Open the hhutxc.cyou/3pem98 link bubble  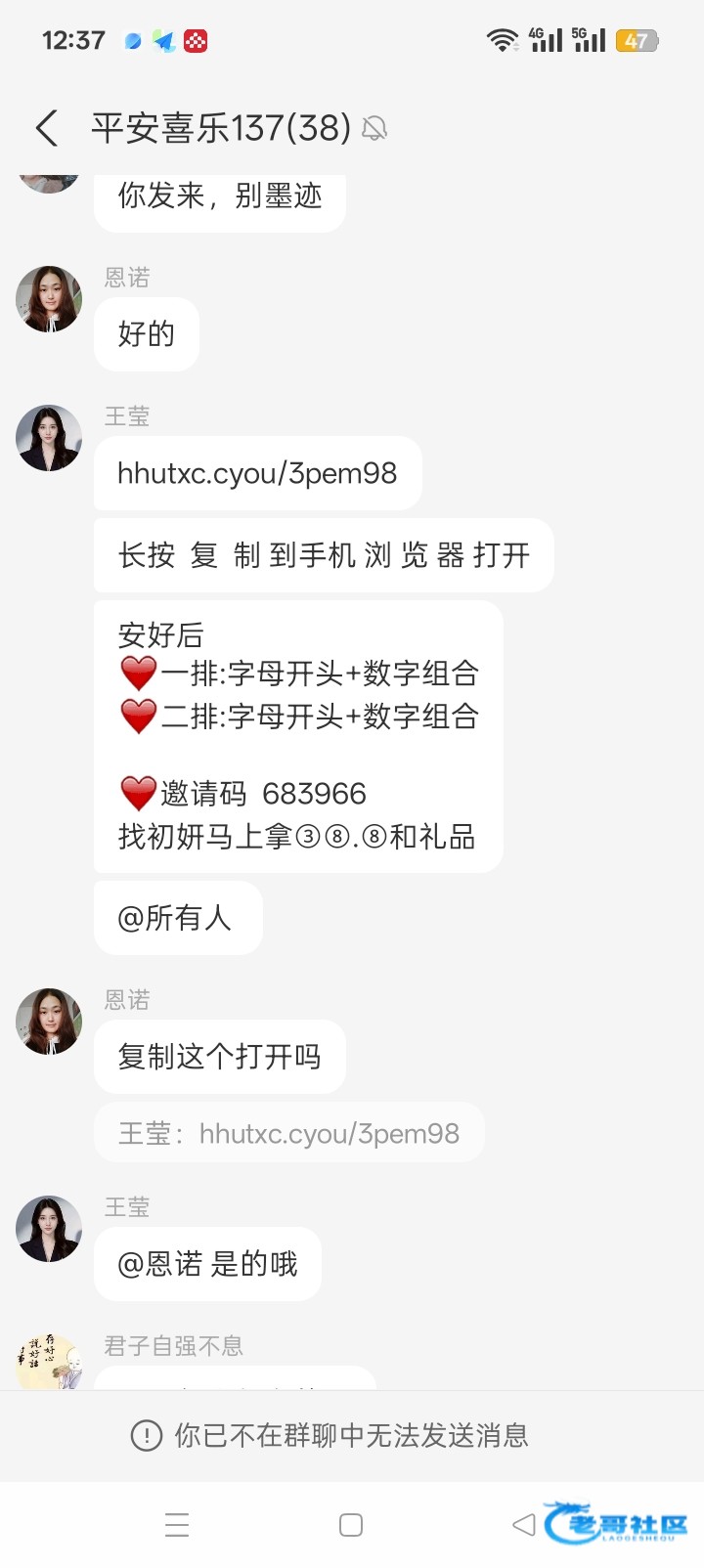click(x=258, y=473)
